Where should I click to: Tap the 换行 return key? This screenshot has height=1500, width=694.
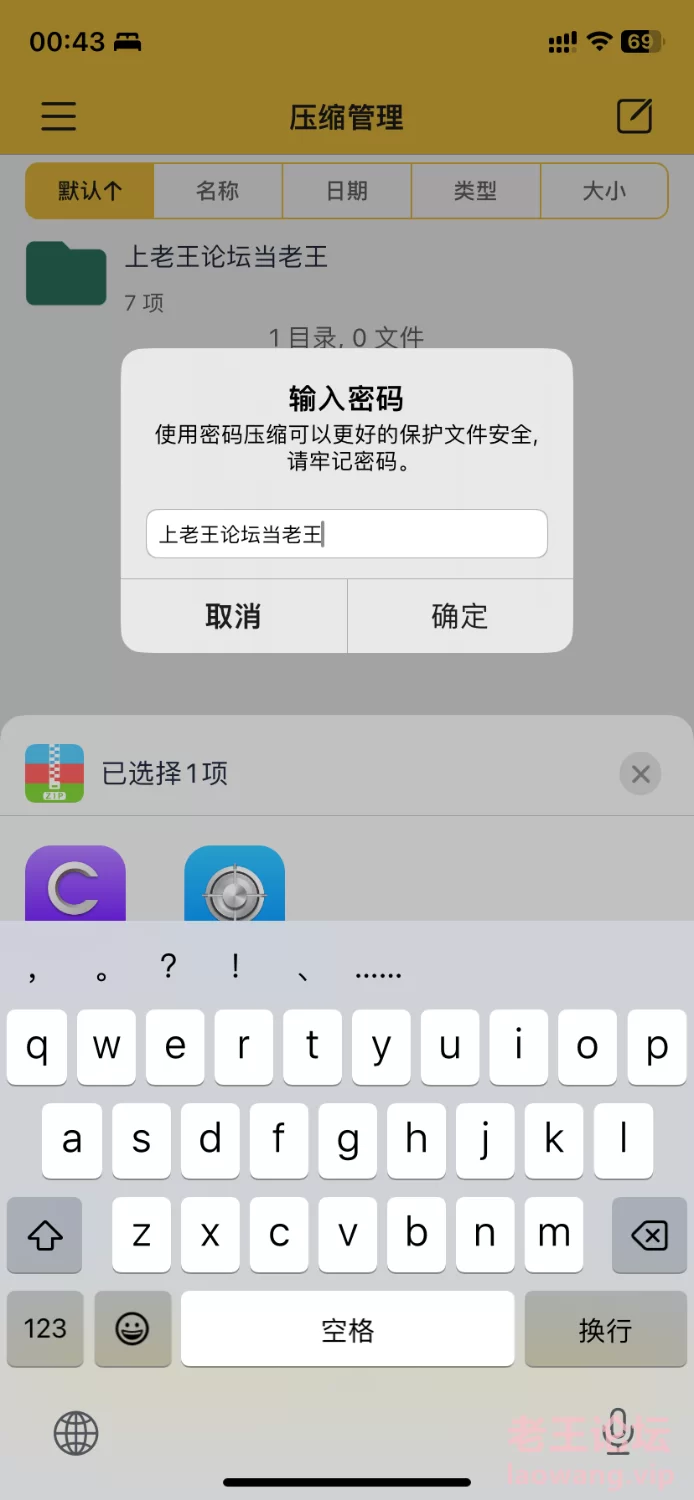(x=605, y=1329)
